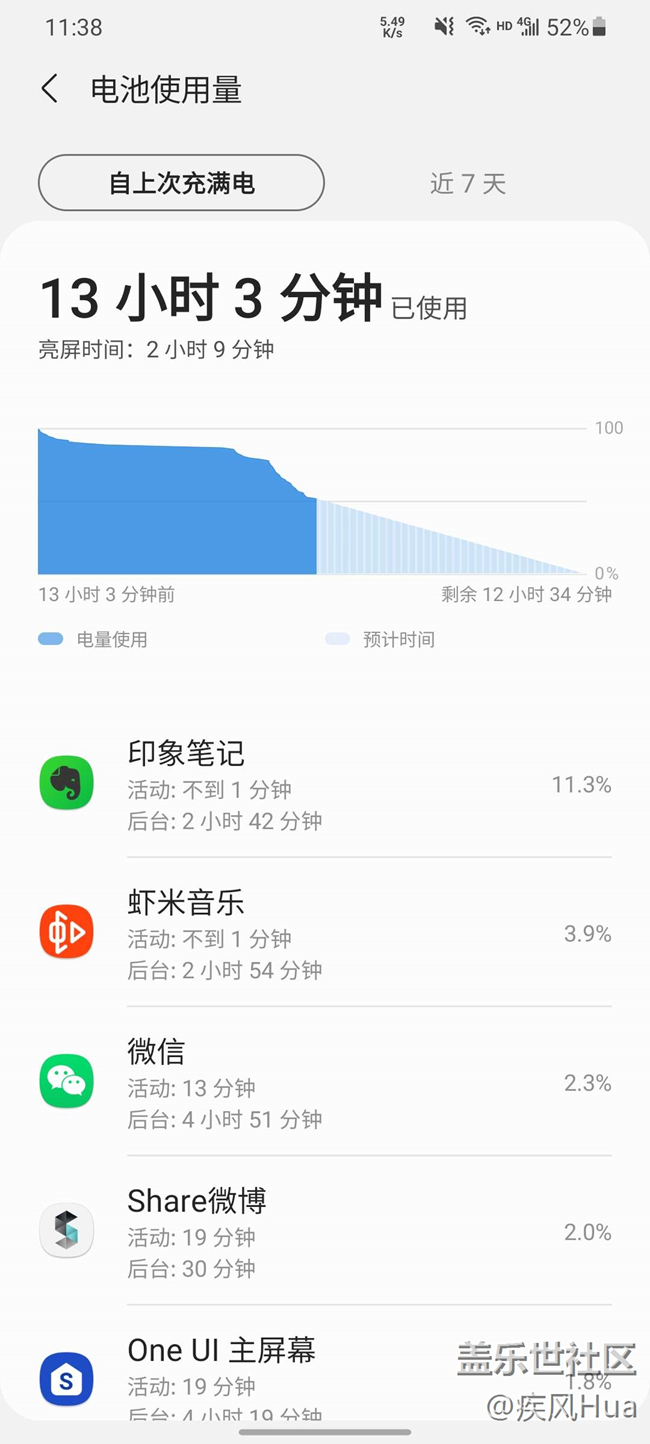Go back from 电池使用量 page
Screen dimensions: 650x1444
[x=50, y=89]
